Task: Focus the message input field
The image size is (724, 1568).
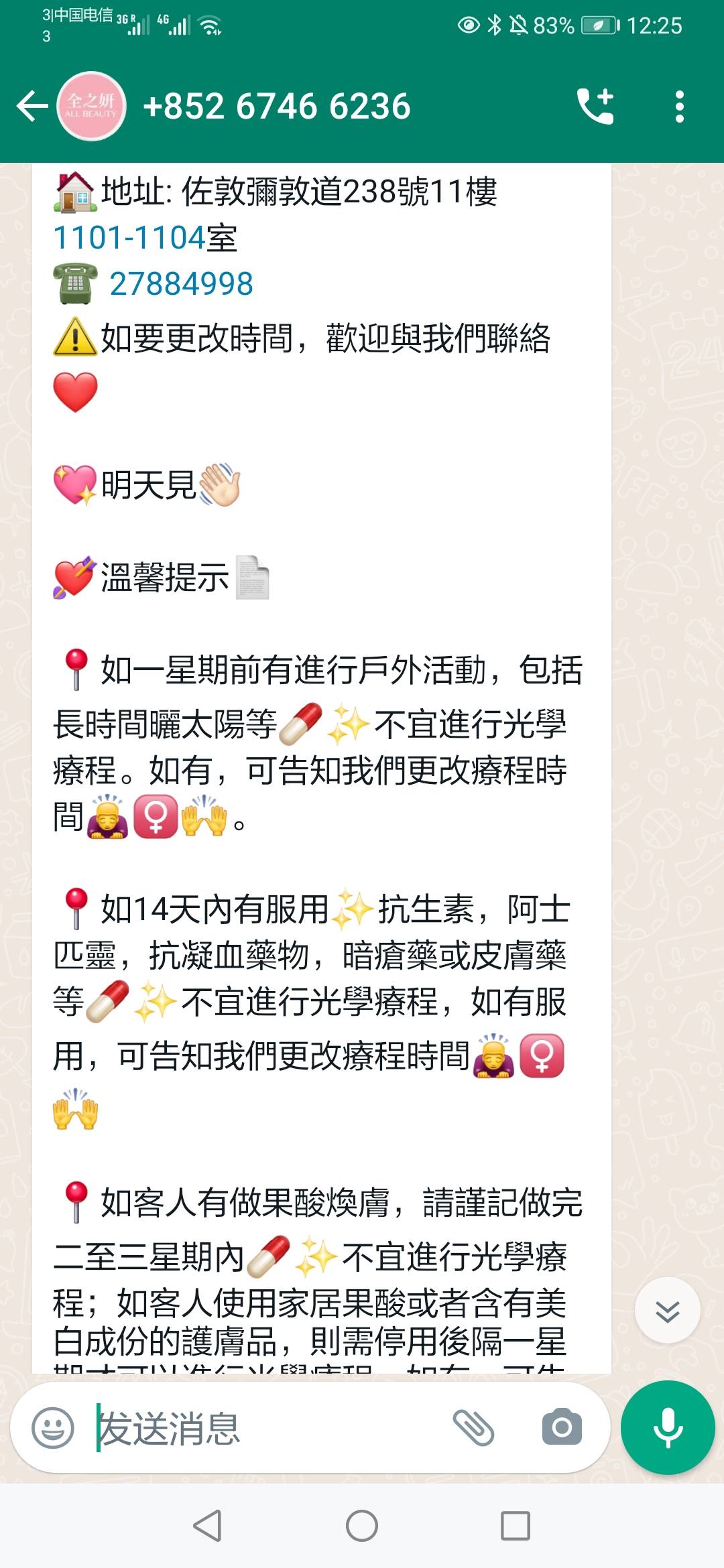Action: coord(268,1428)
